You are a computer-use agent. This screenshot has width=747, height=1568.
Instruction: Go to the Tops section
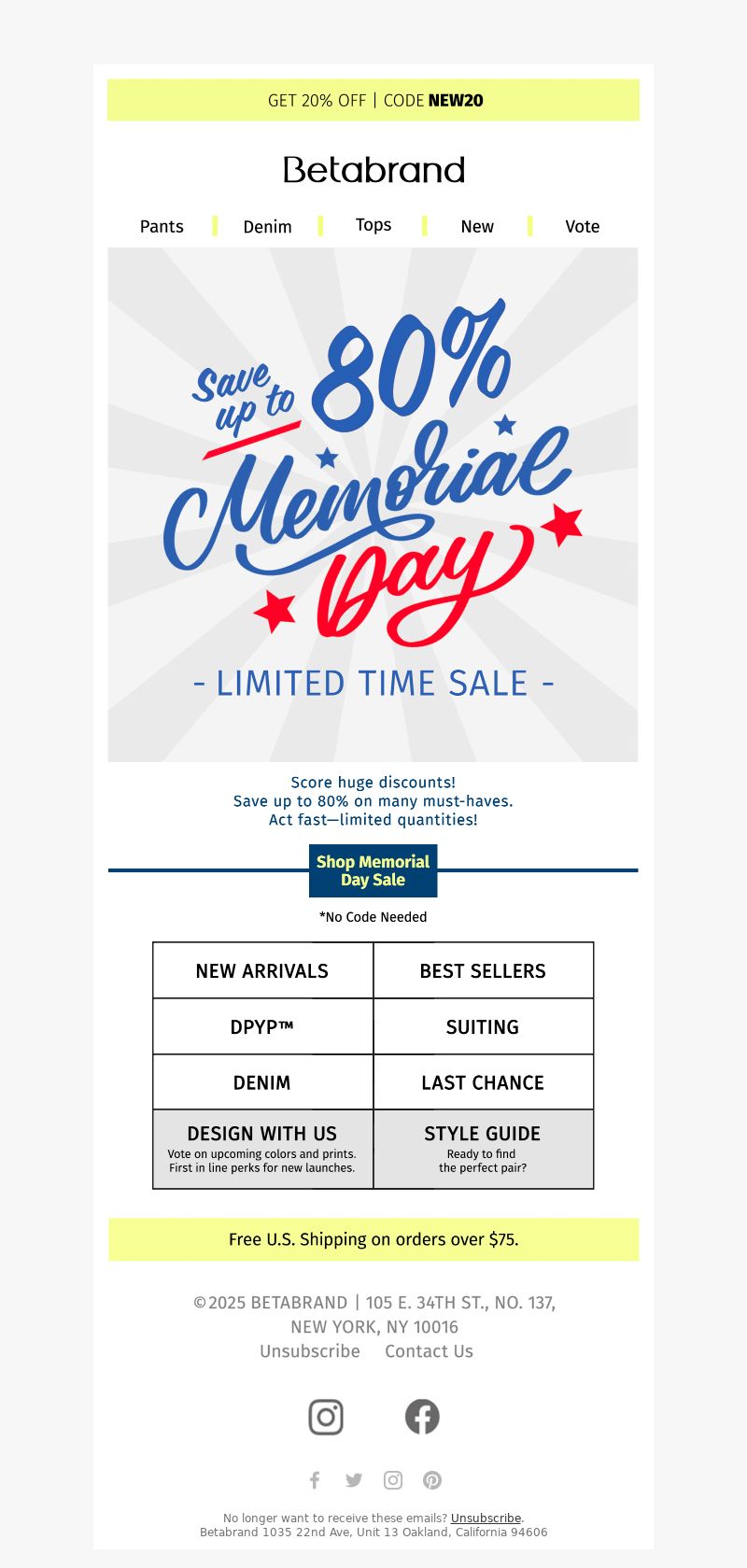pyautogui.click(x=373, y=225)
